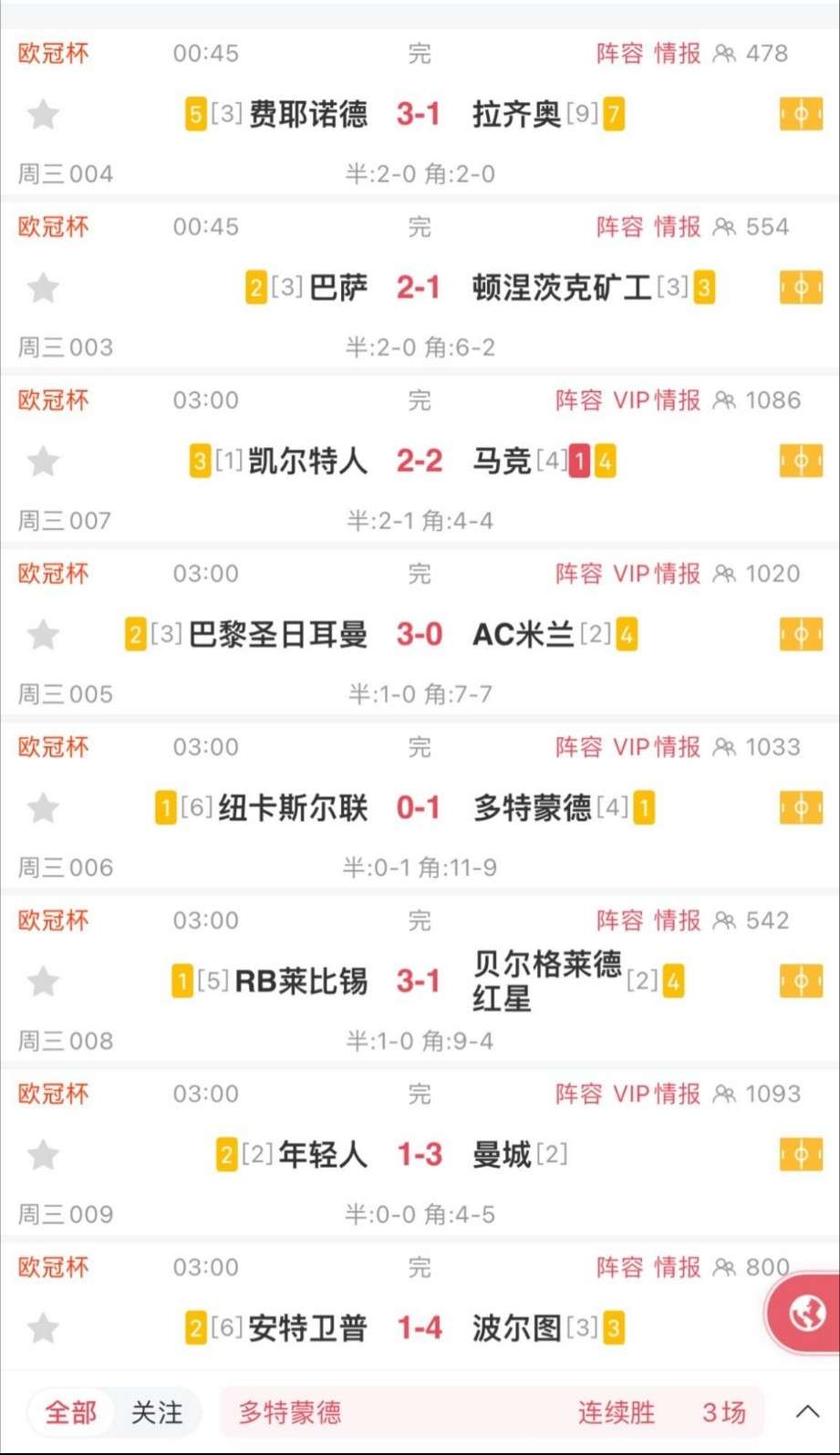Tap the floating football globe button
The height and width of the screenshot is (1455, 840).
806,1314
